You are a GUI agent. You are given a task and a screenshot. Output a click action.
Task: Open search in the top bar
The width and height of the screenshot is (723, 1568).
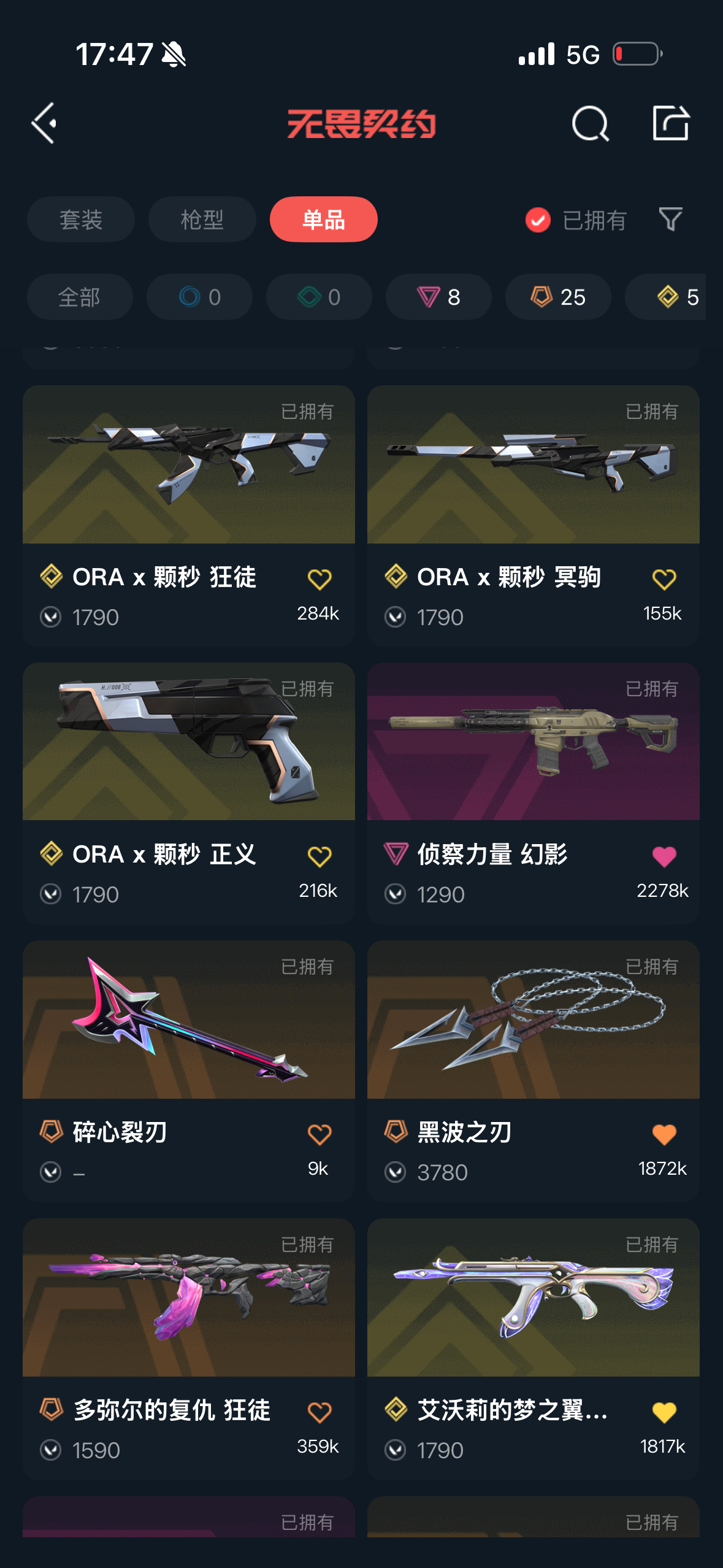point(590,123)
